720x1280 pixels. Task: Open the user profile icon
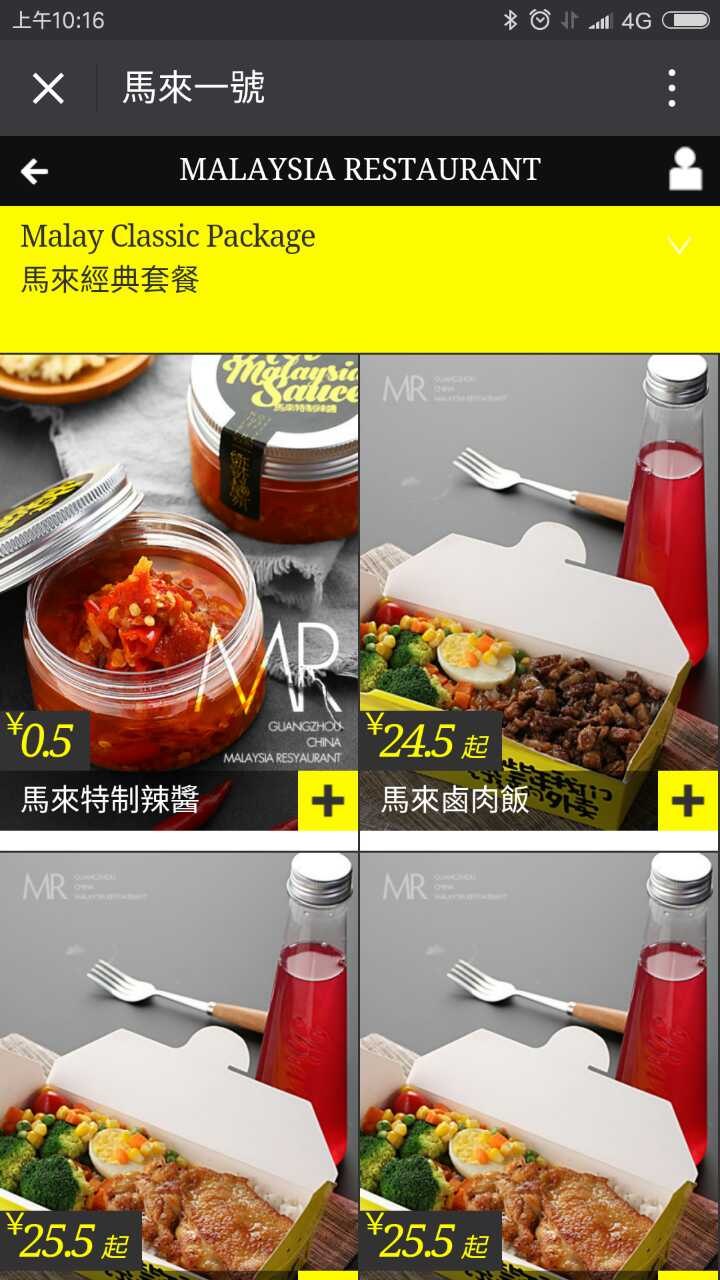(x=685, y=169)
